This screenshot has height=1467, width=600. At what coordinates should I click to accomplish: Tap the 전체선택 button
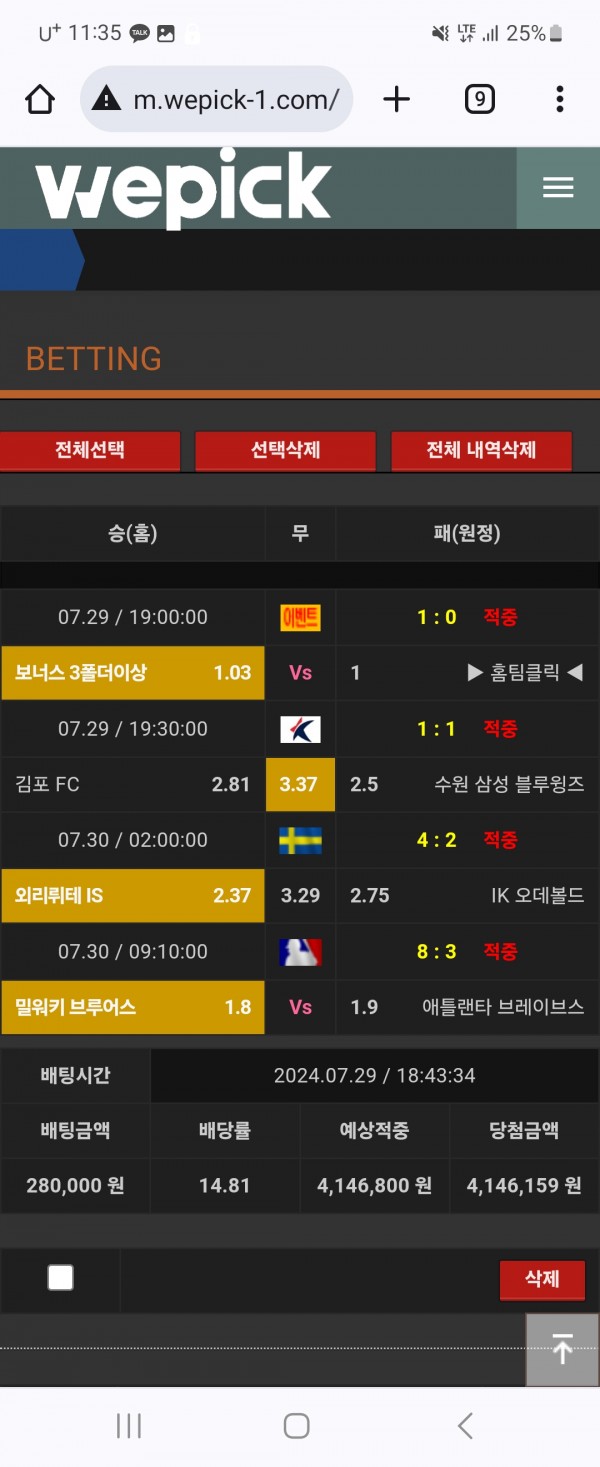click(90, 450)
